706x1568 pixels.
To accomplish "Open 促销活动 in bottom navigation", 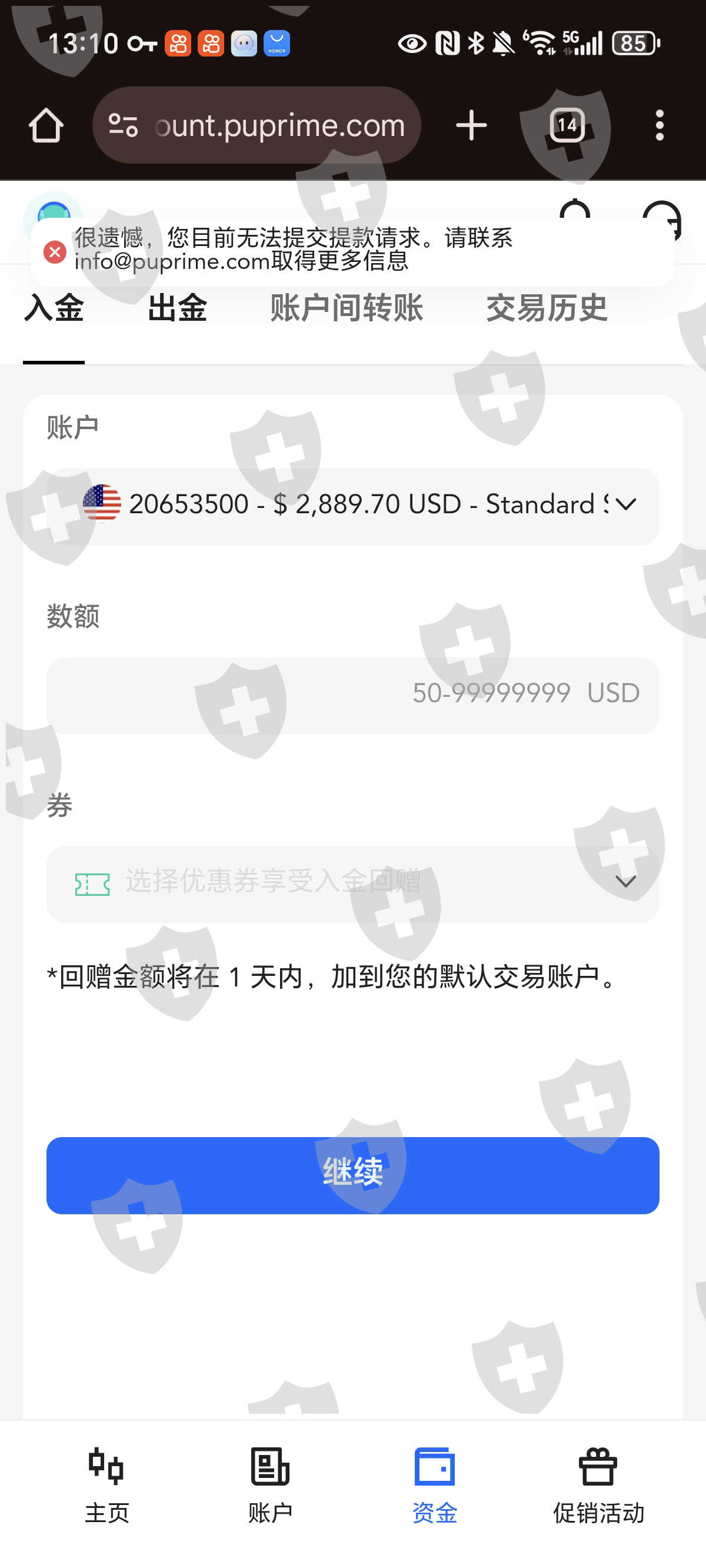I will (x=598, y=1485).
